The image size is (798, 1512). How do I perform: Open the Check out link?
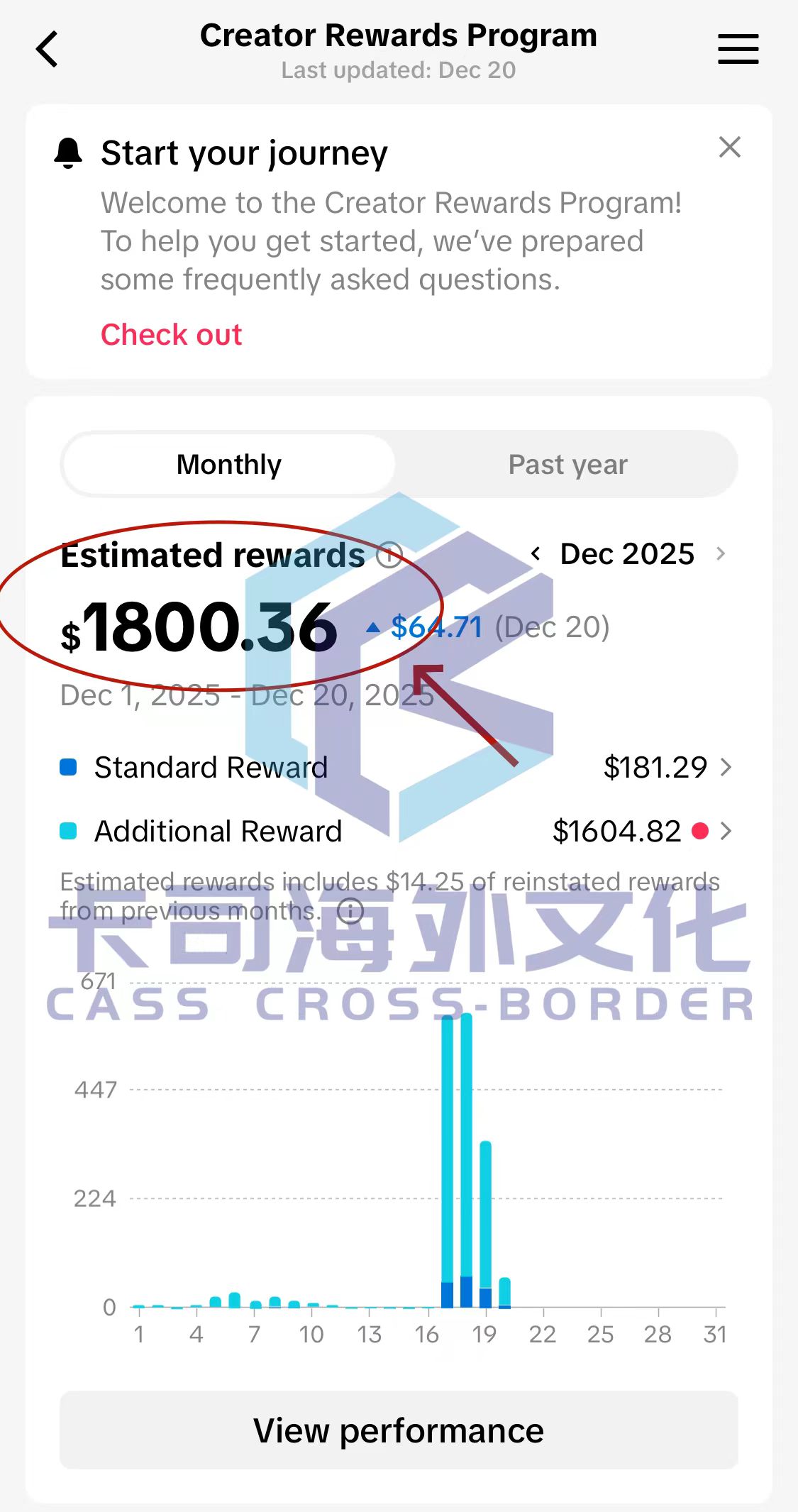(x=171, y=334)
